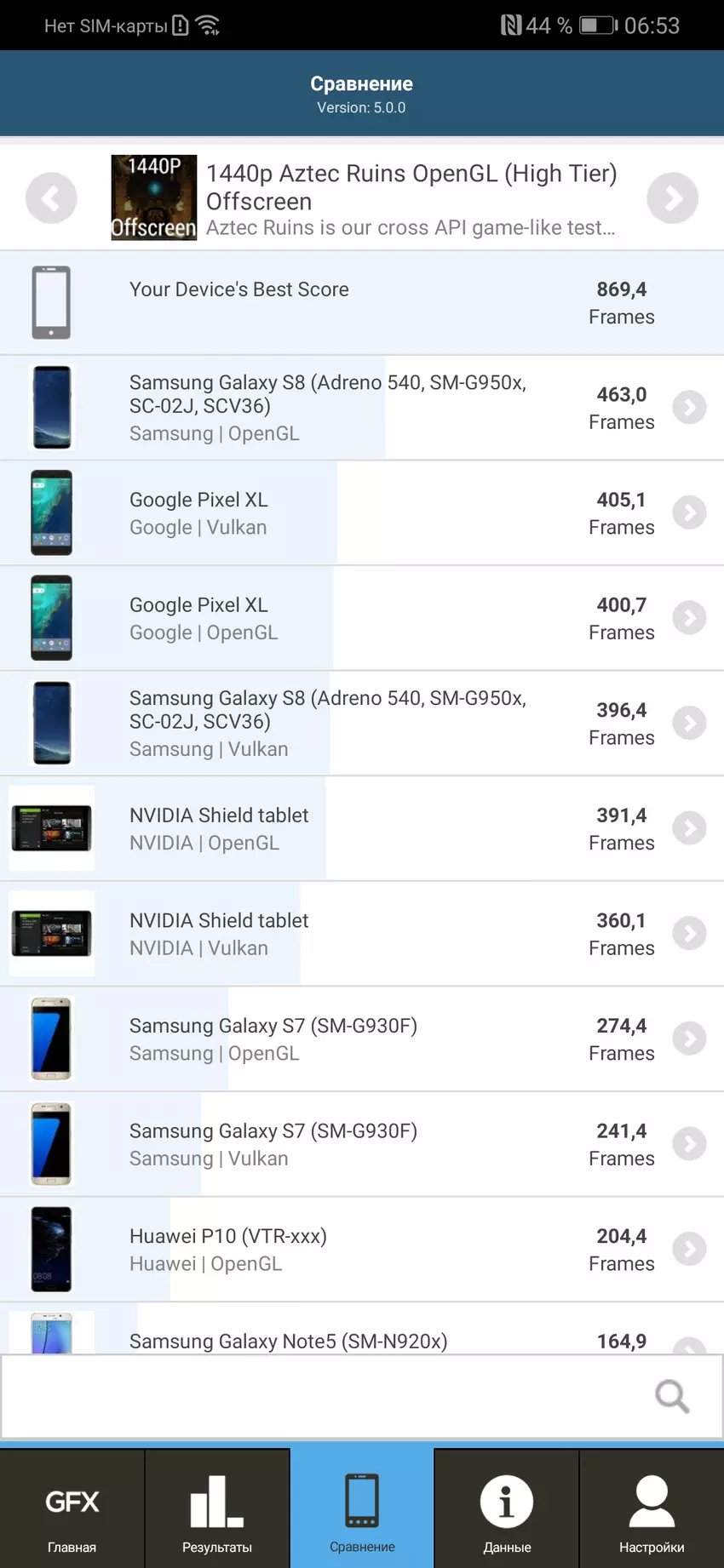Tap the device search field
This screenshot has height=1568, width=724.
tap(324, 1396)
